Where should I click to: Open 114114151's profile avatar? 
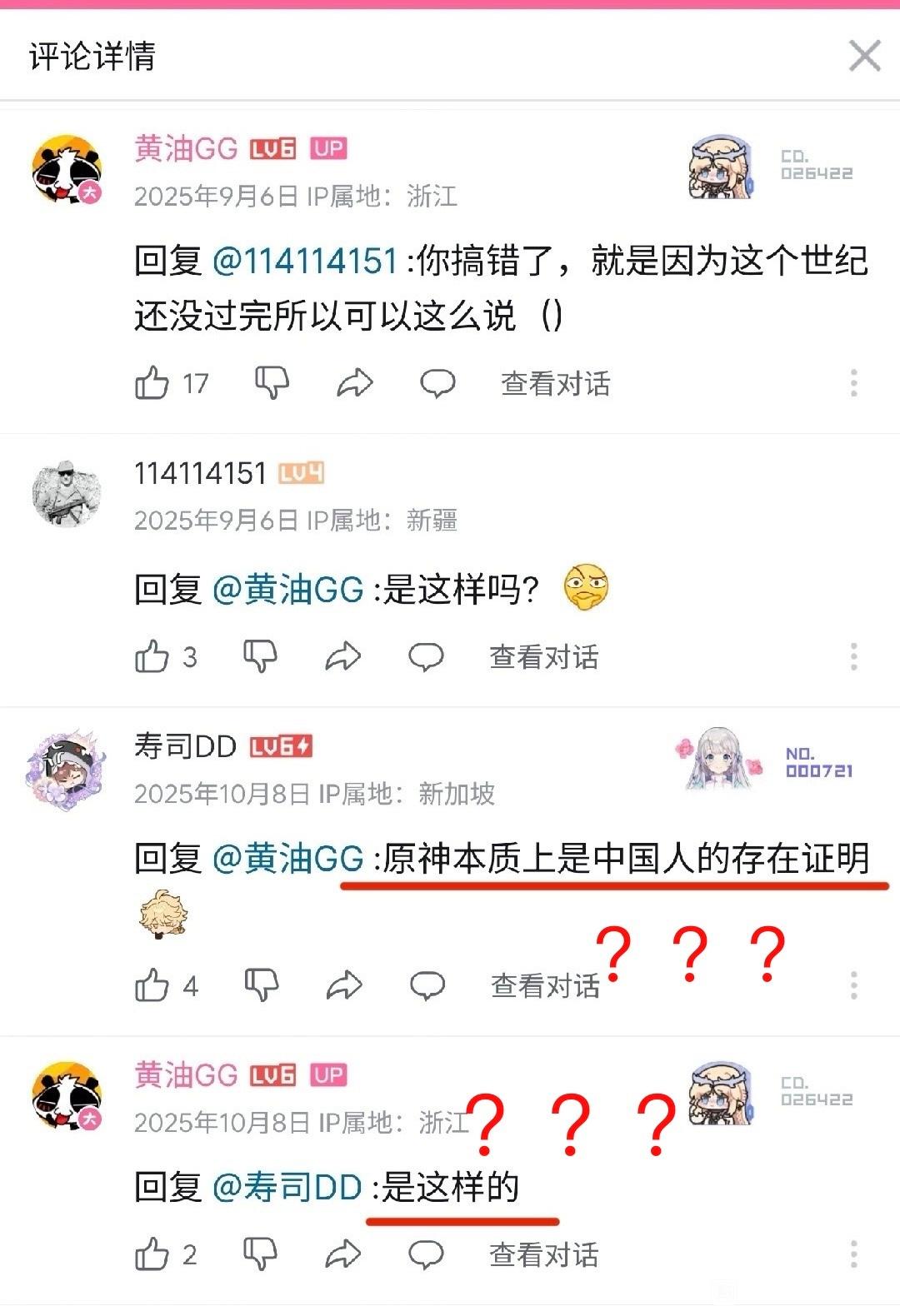[67, 493]
